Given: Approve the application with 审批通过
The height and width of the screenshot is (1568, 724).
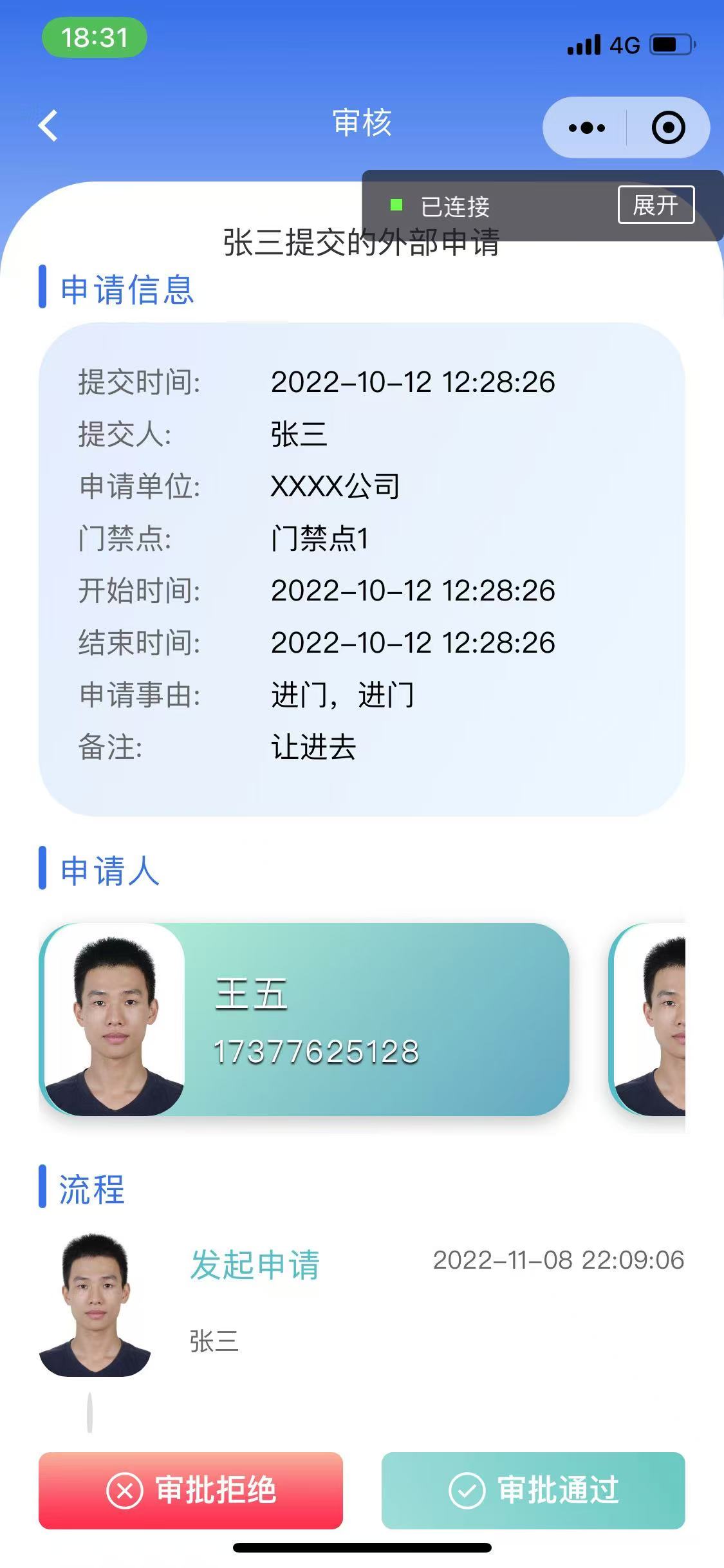Looking at the screenshot, I should 533,1490.
